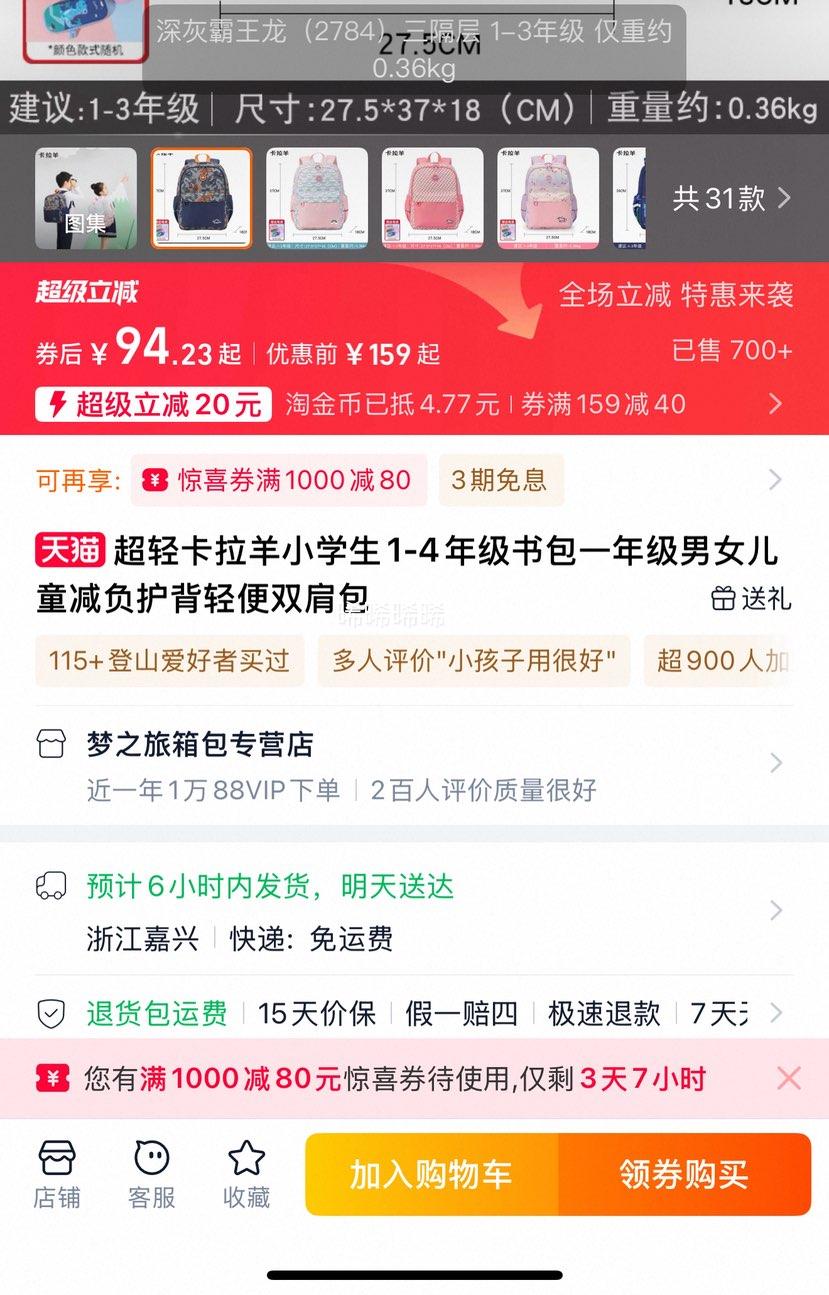
Task: Select the dark dinosaur backpack style thumbnail
Action: [201, 198]
